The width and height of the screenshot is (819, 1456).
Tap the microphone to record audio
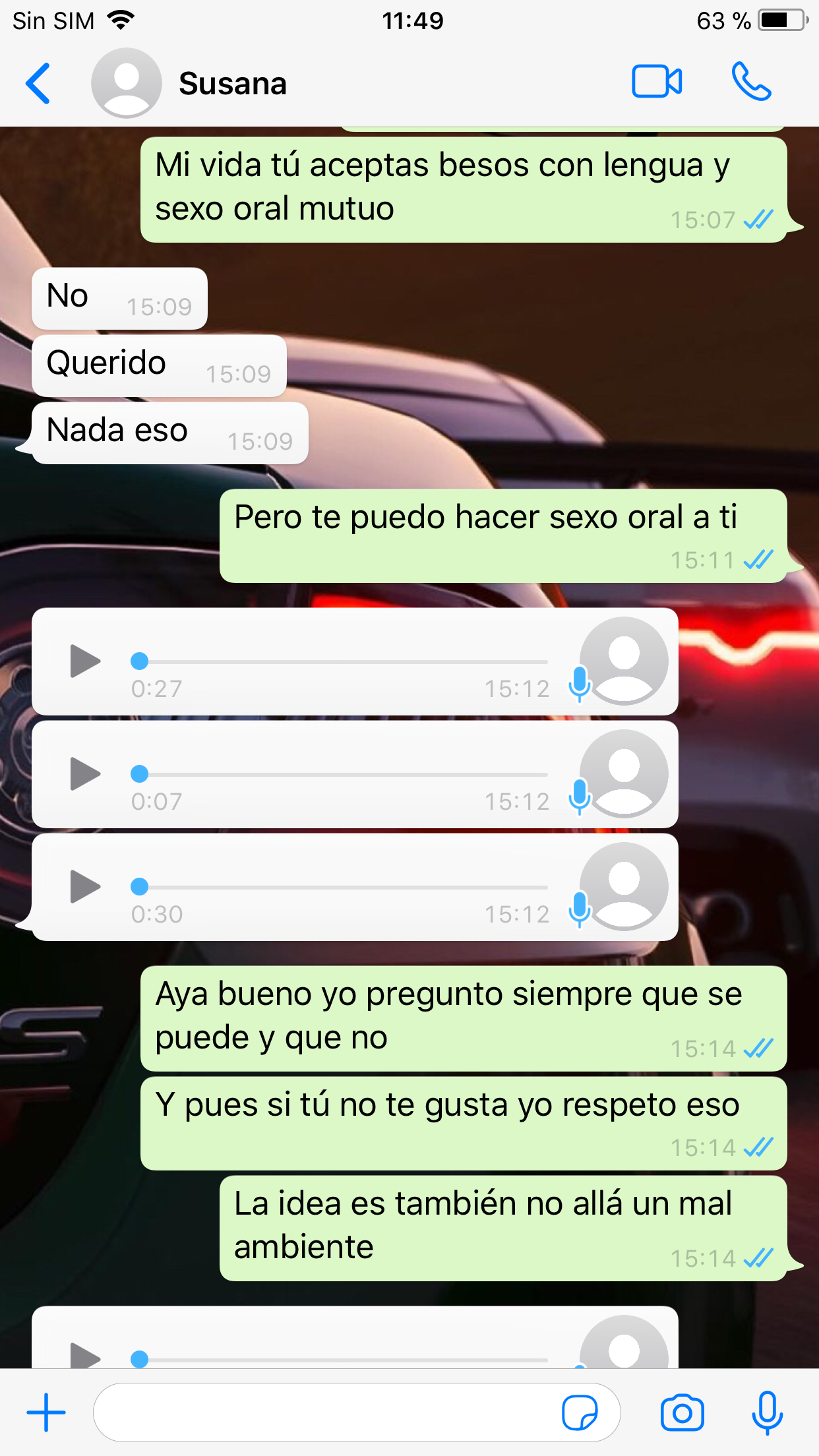click(767, 1412)
